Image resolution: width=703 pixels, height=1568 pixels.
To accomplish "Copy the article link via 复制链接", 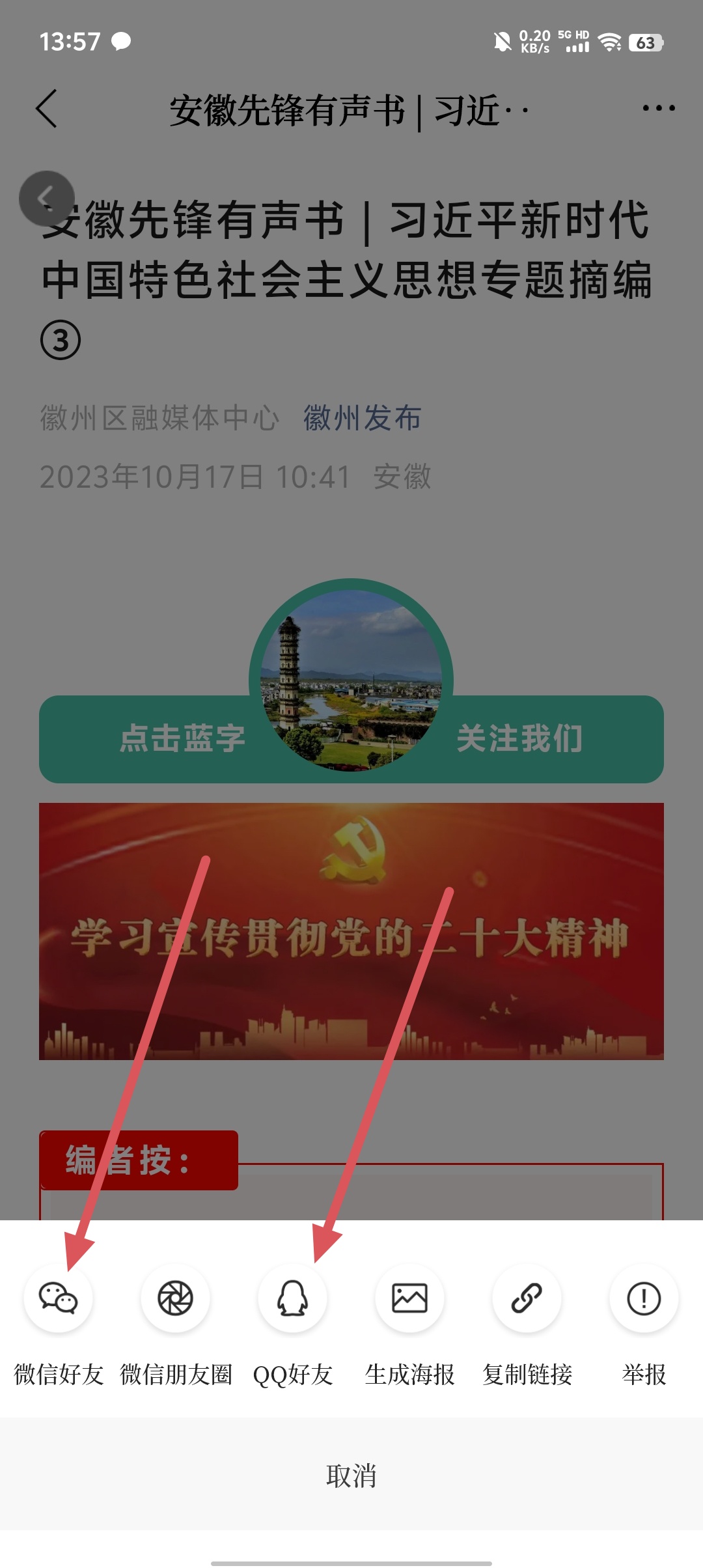I will coord(527,1298).
